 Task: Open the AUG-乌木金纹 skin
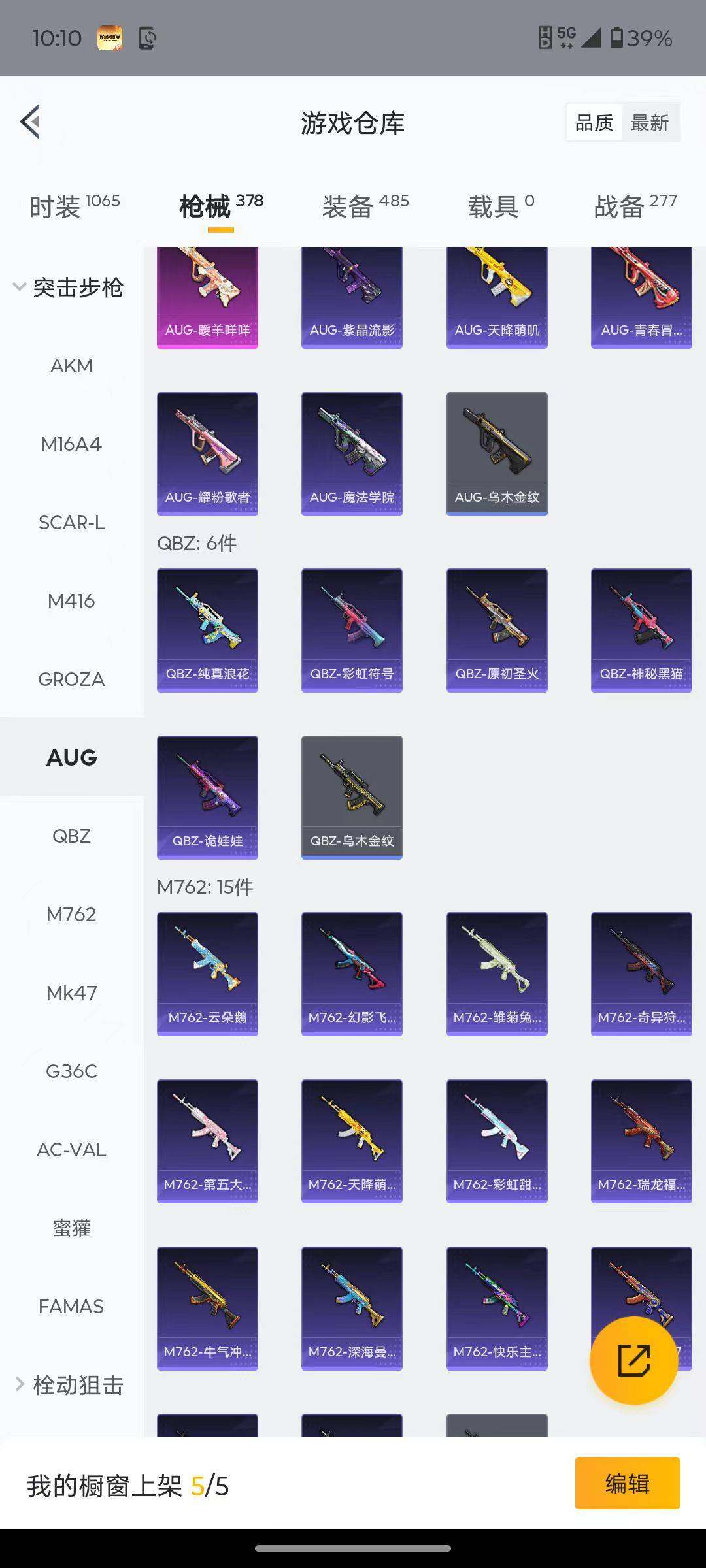[x=497, y=453]
